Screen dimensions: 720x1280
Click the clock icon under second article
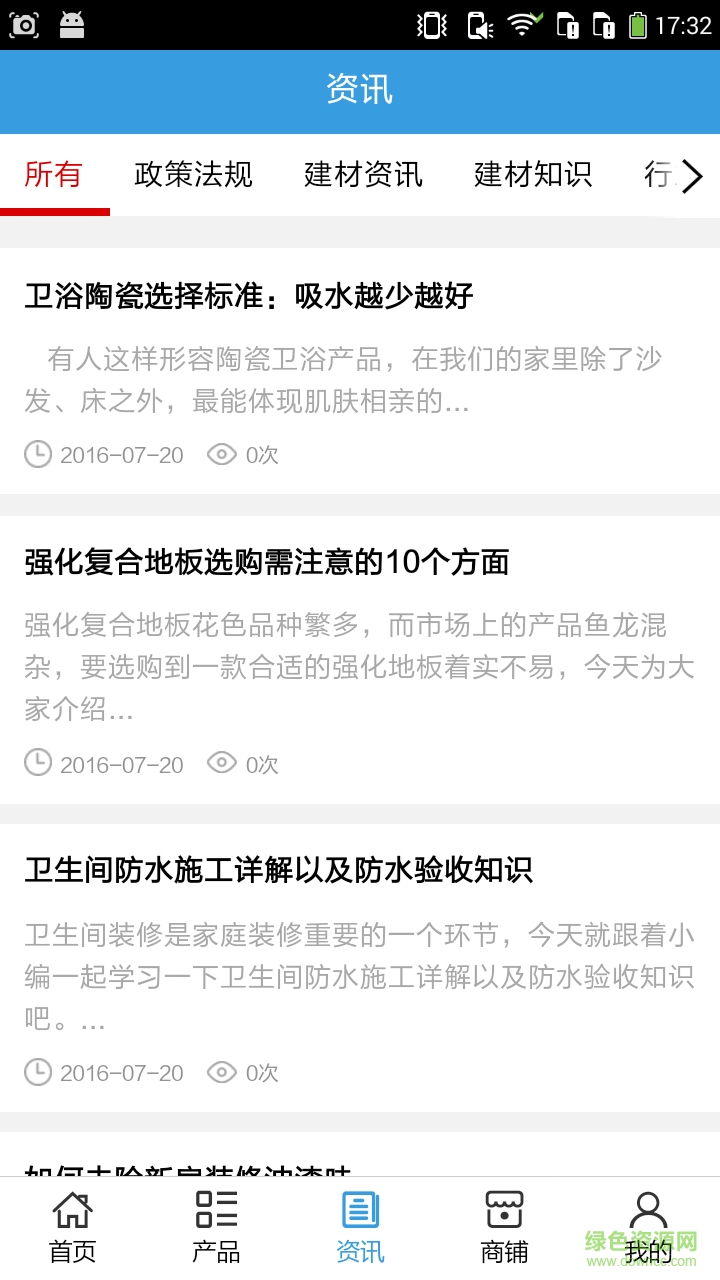[37, 763]
